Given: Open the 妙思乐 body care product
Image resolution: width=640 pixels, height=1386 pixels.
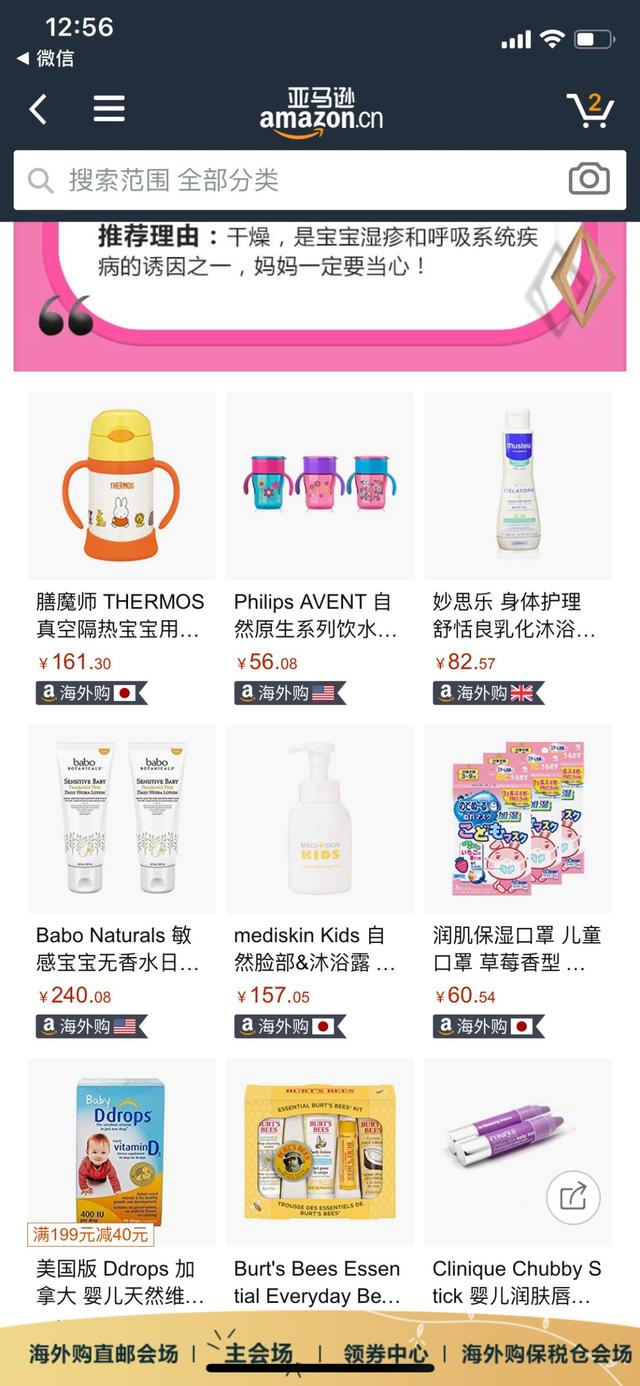Looking at the screenshot, I should click(518, 486).
